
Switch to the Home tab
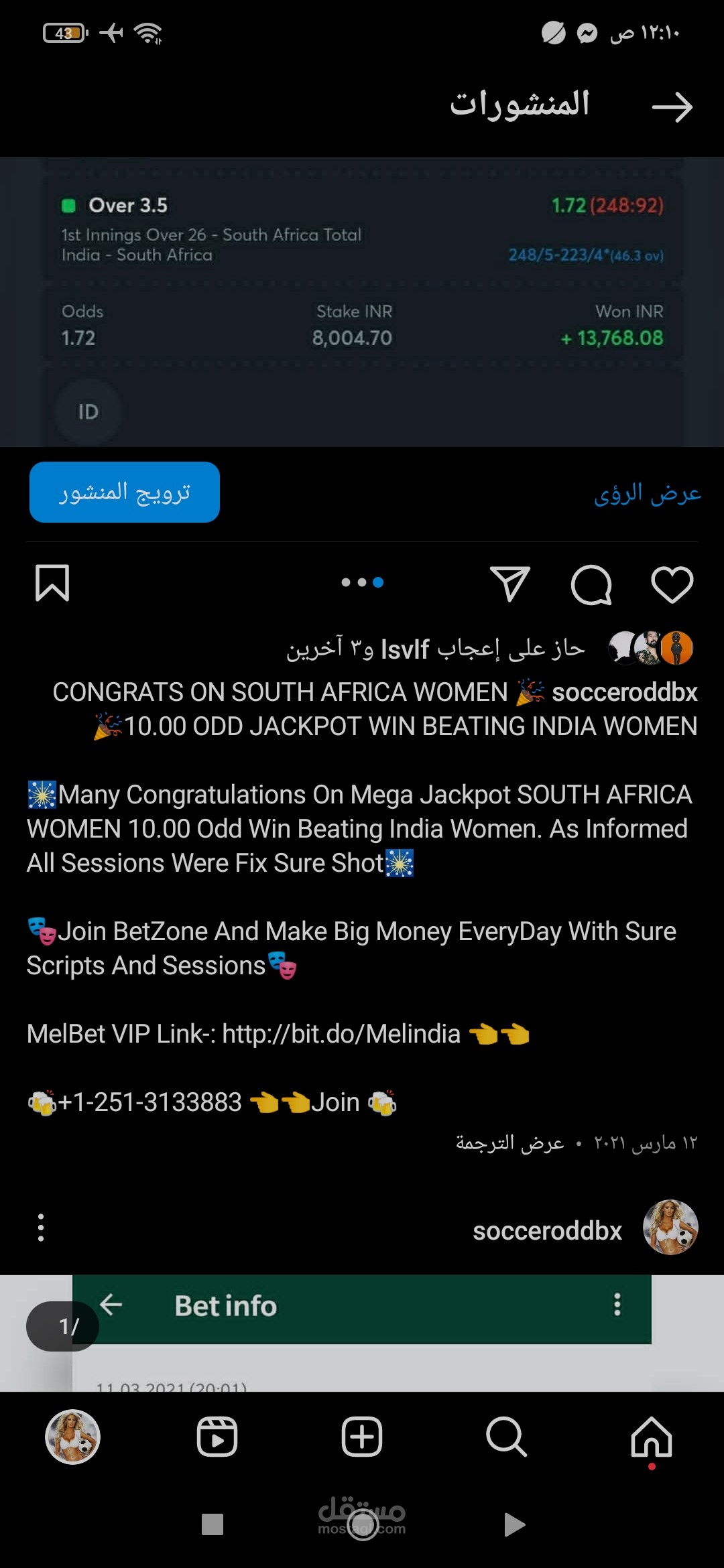652,1437
